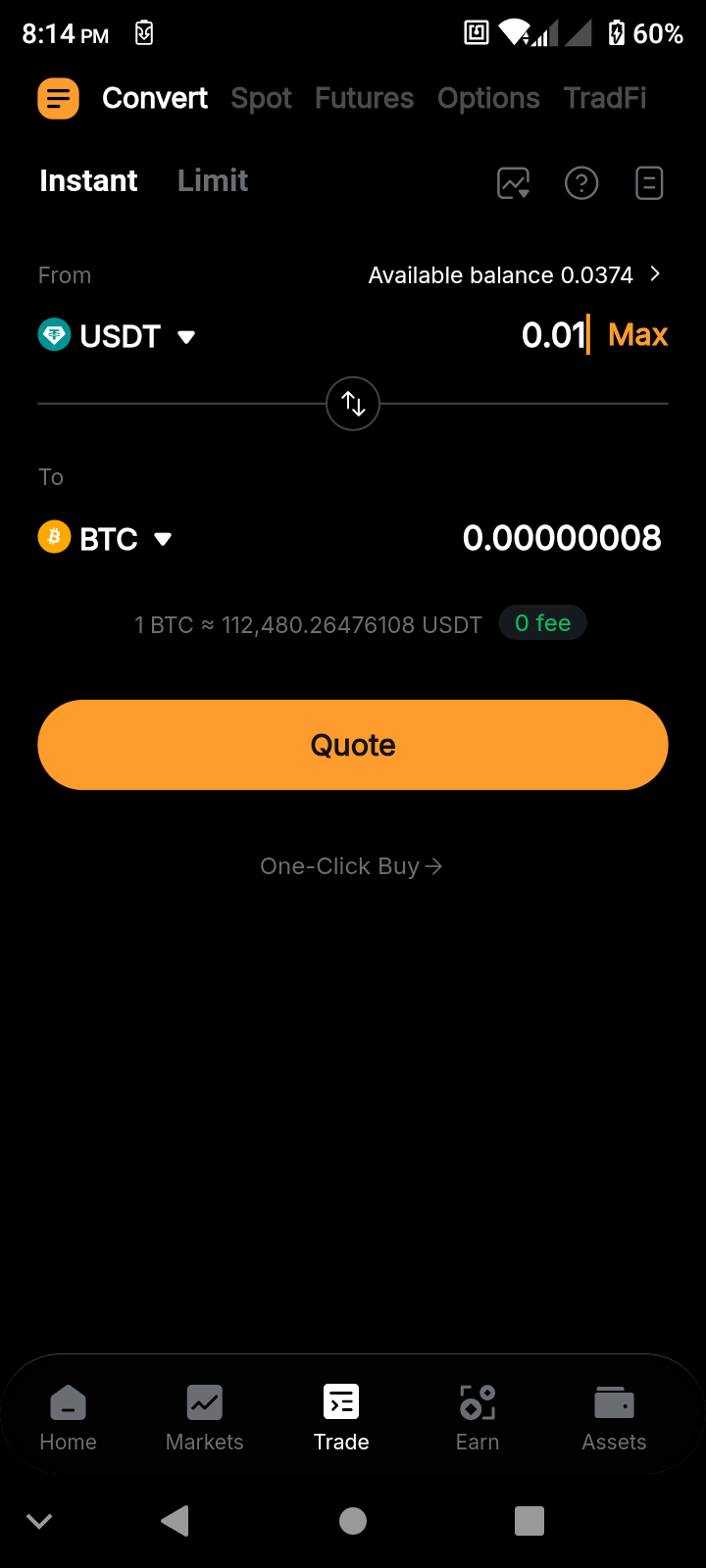Tap the Quote button

[x=352, y=745]
